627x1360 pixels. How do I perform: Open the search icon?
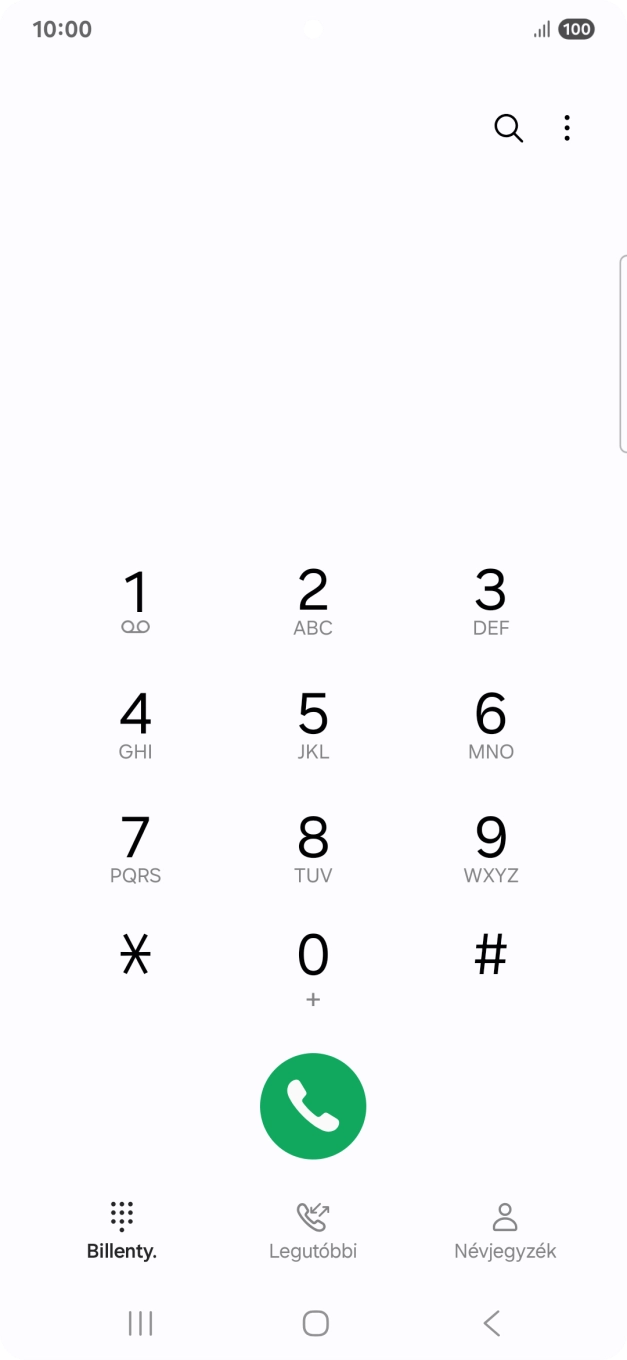coord(508,128)
